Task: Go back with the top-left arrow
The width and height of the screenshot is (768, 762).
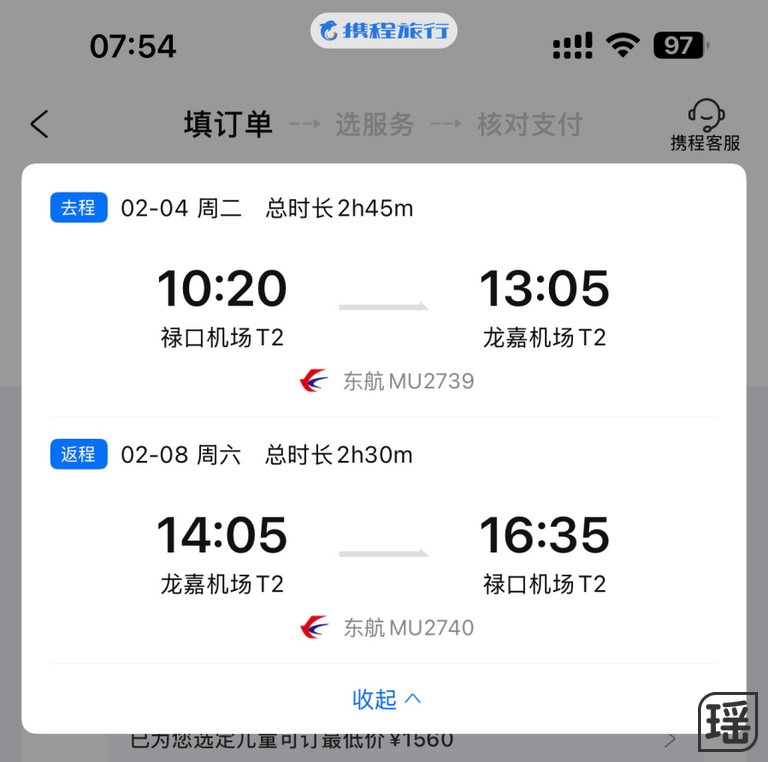Action: [39, 124]
